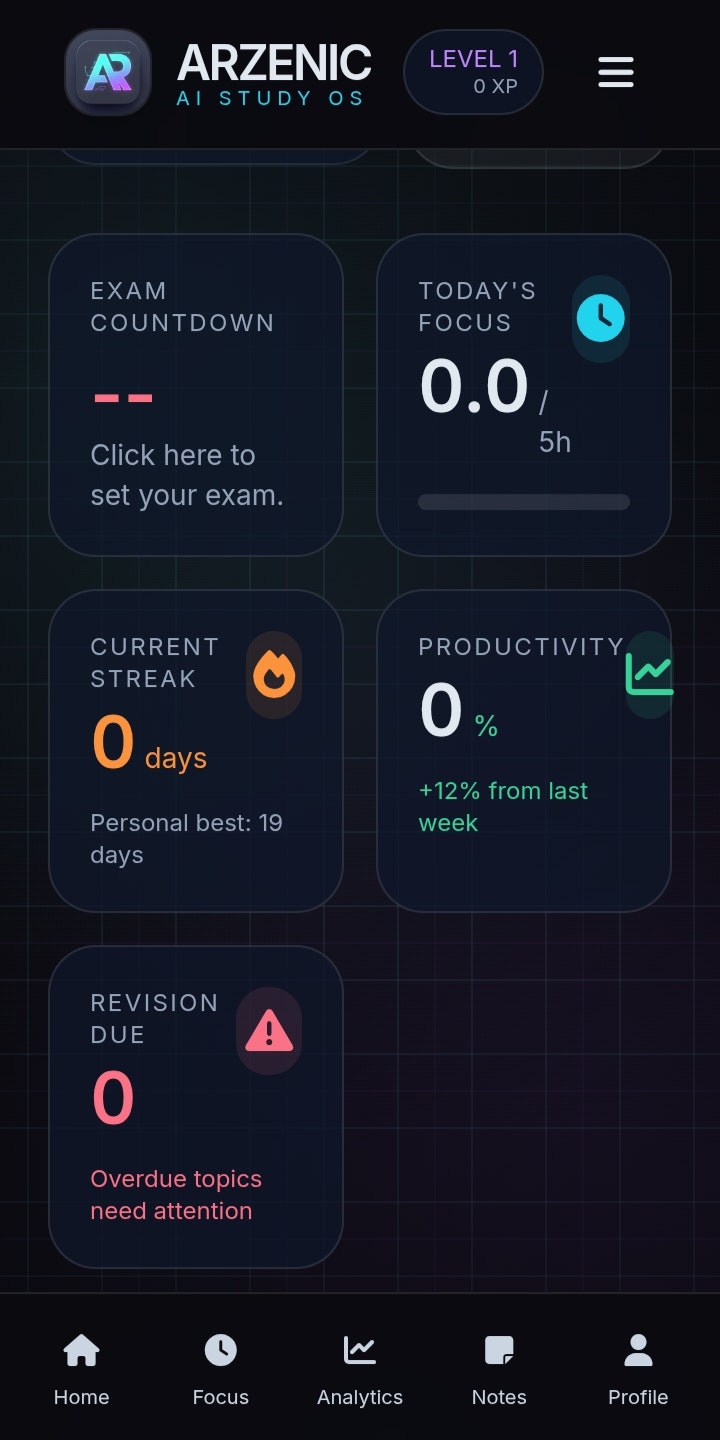720x1440 pixels.
Task: Tap the Level 1 XP badge
Action: [x=473, y=72]
